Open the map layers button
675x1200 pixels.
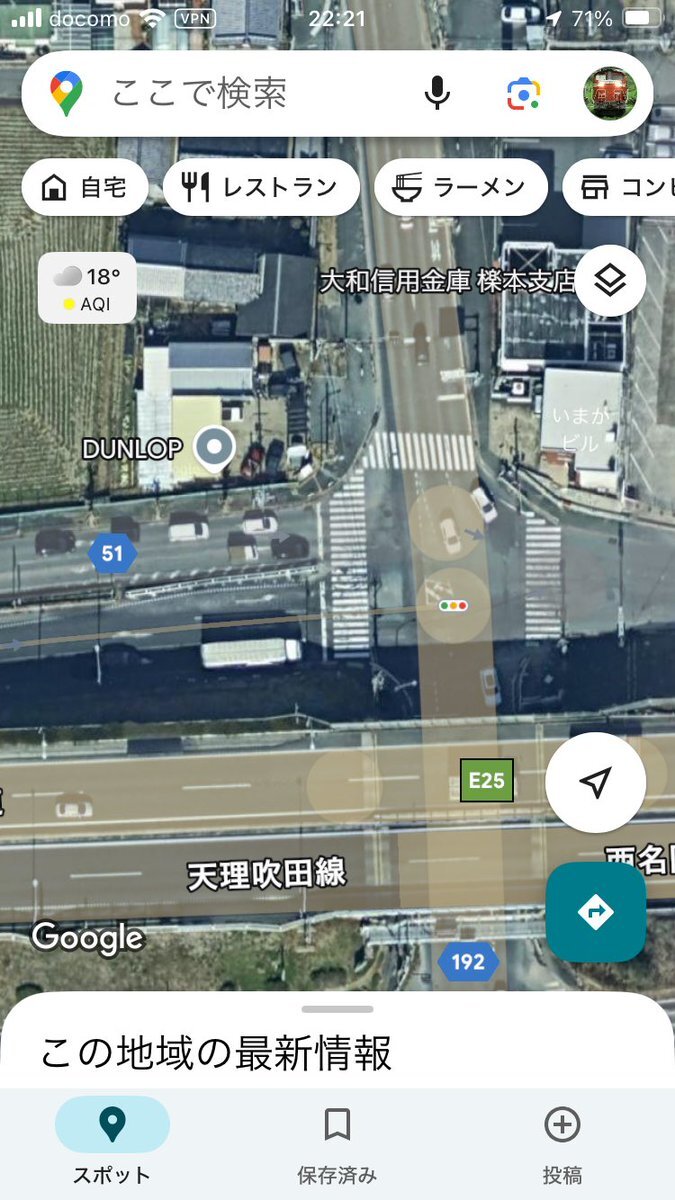tap(610, 281)
